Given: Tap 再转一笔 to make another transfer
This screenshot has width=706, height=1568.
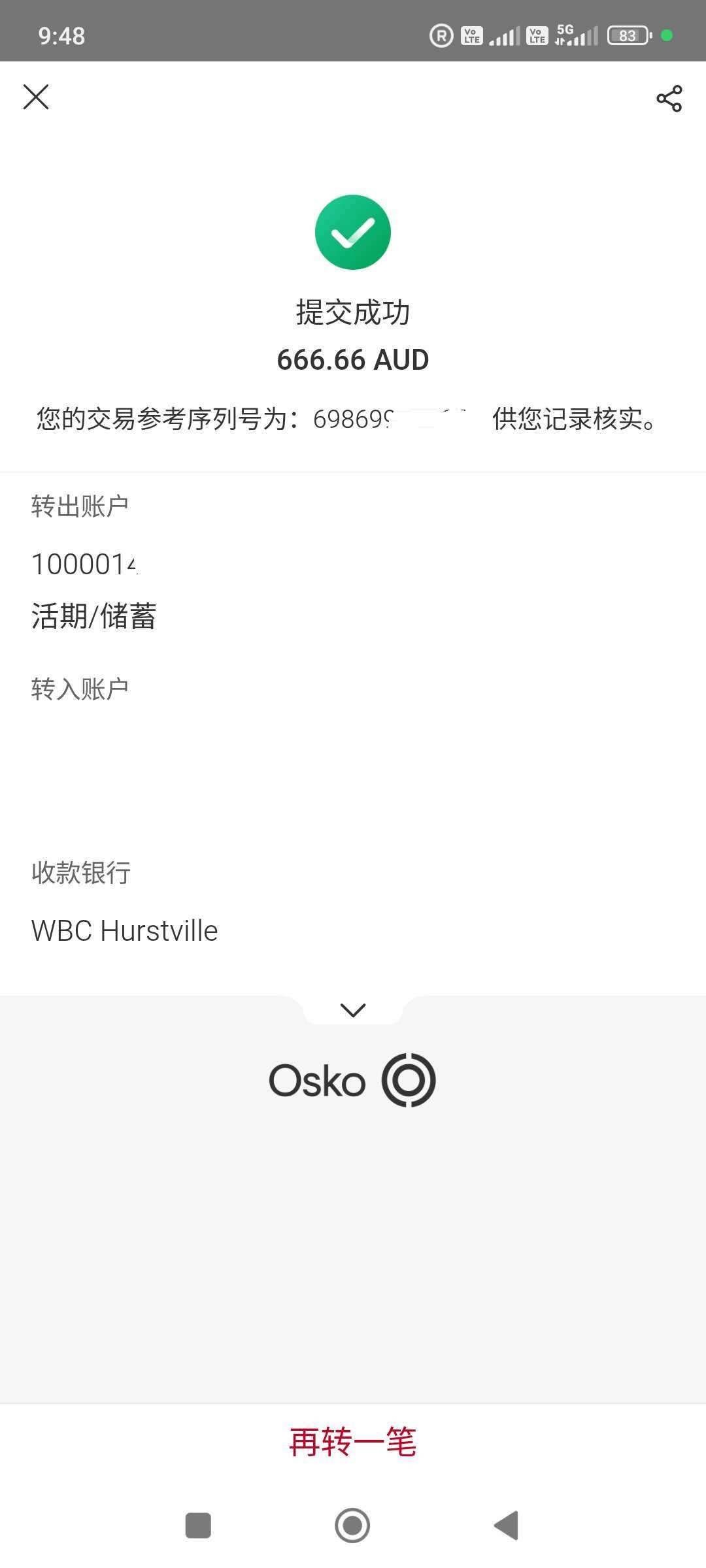Looking at the screenshot, I should click(353, 1442).
